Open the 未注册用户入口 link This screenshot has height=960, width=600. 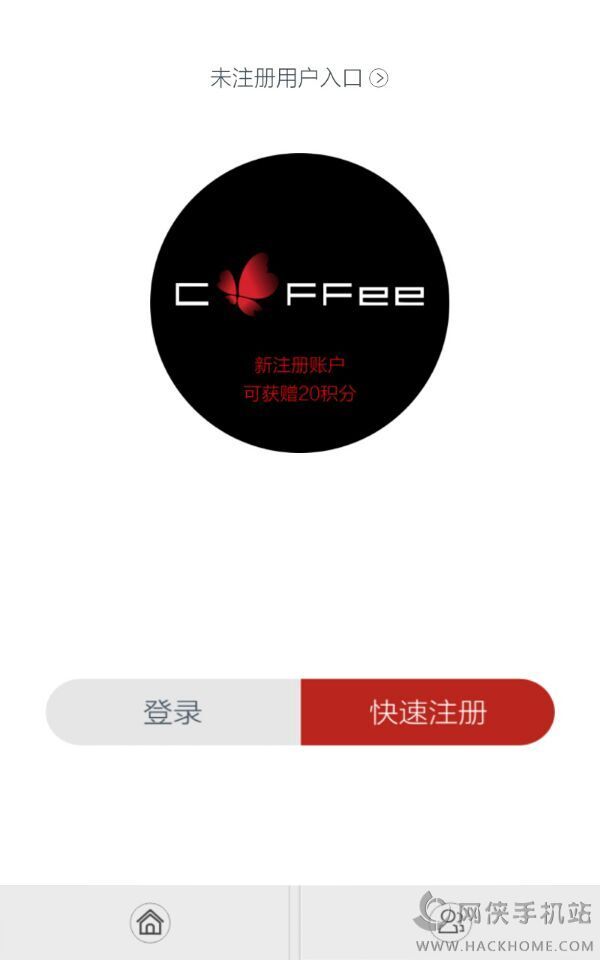point(299,78)
